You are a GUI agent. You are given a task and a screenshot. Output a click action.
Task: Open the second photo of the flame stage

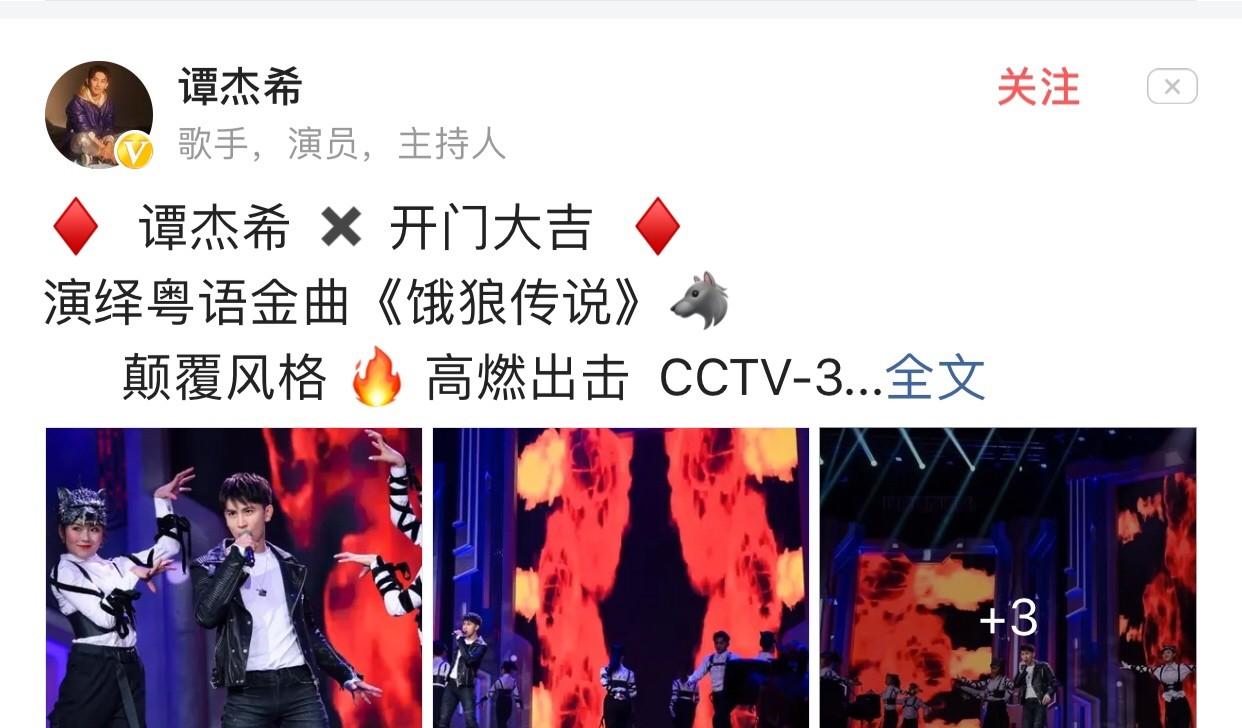(620, 577)
